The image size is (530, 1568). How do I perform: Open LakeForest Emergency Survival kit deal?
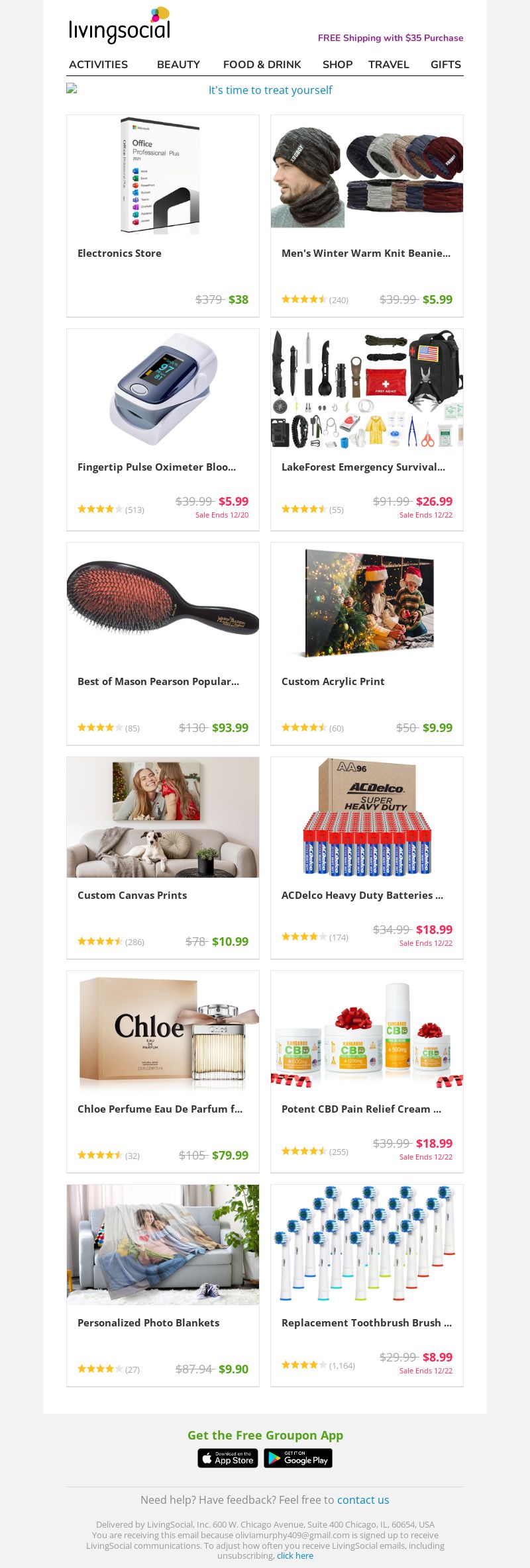(366, 429)
